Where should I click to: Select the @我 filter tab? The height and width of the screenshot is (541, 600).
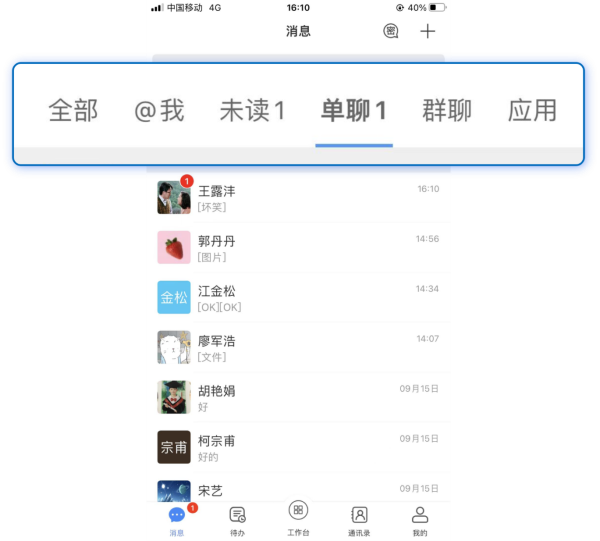(x=159, y=111)
